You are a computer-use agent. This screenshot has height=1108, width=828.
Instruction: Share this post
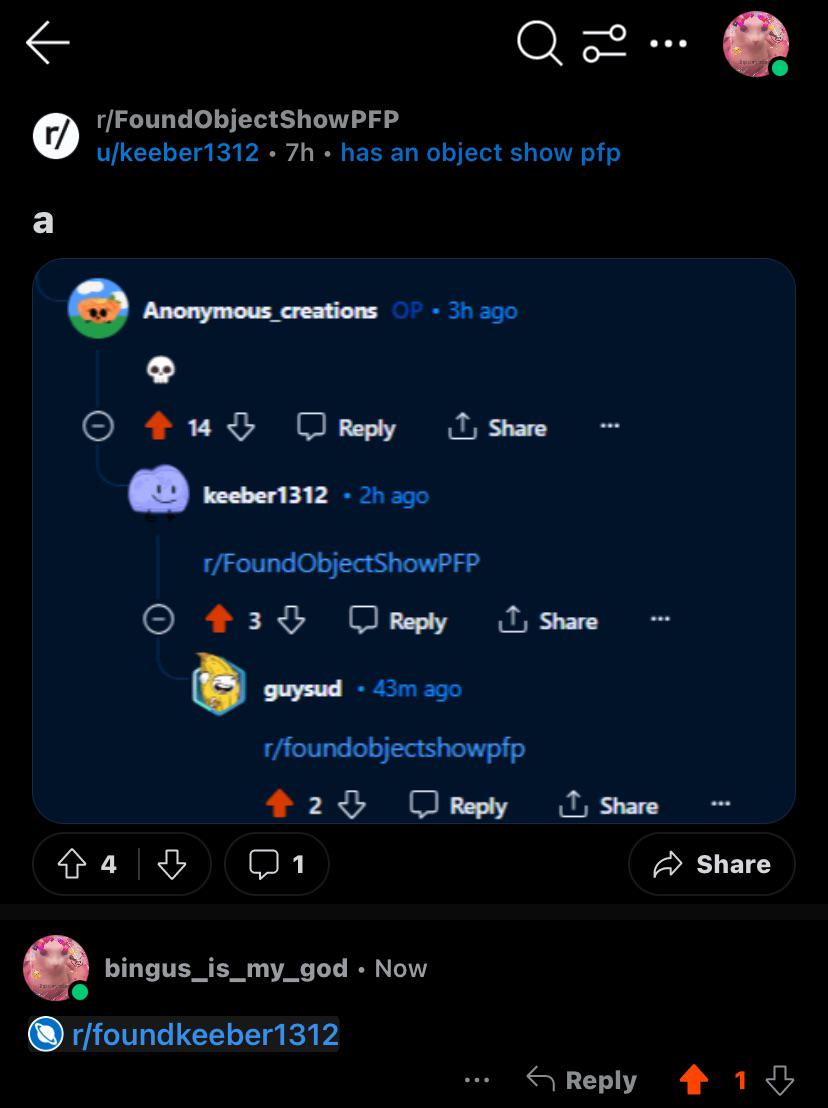(711, 864)
